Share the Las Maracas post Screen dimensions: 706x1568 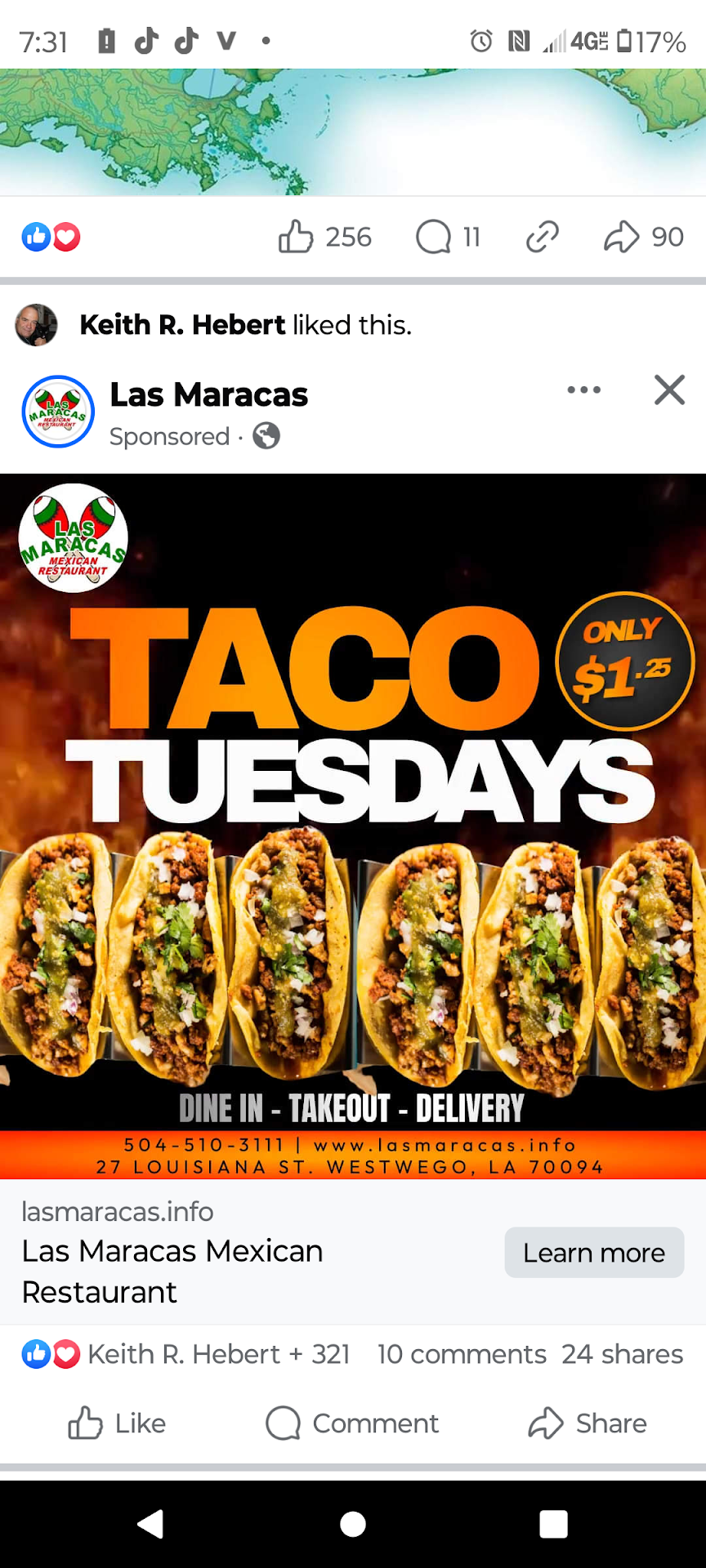click(x=587, y=1423)
